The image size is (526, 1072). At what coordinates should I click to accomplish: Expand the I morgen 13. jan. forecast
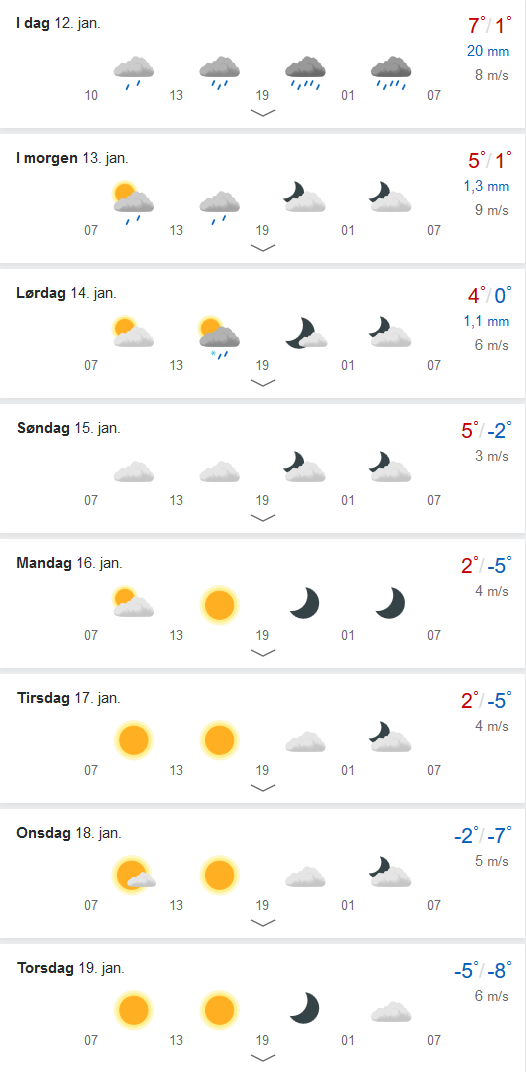pos(263,247)
